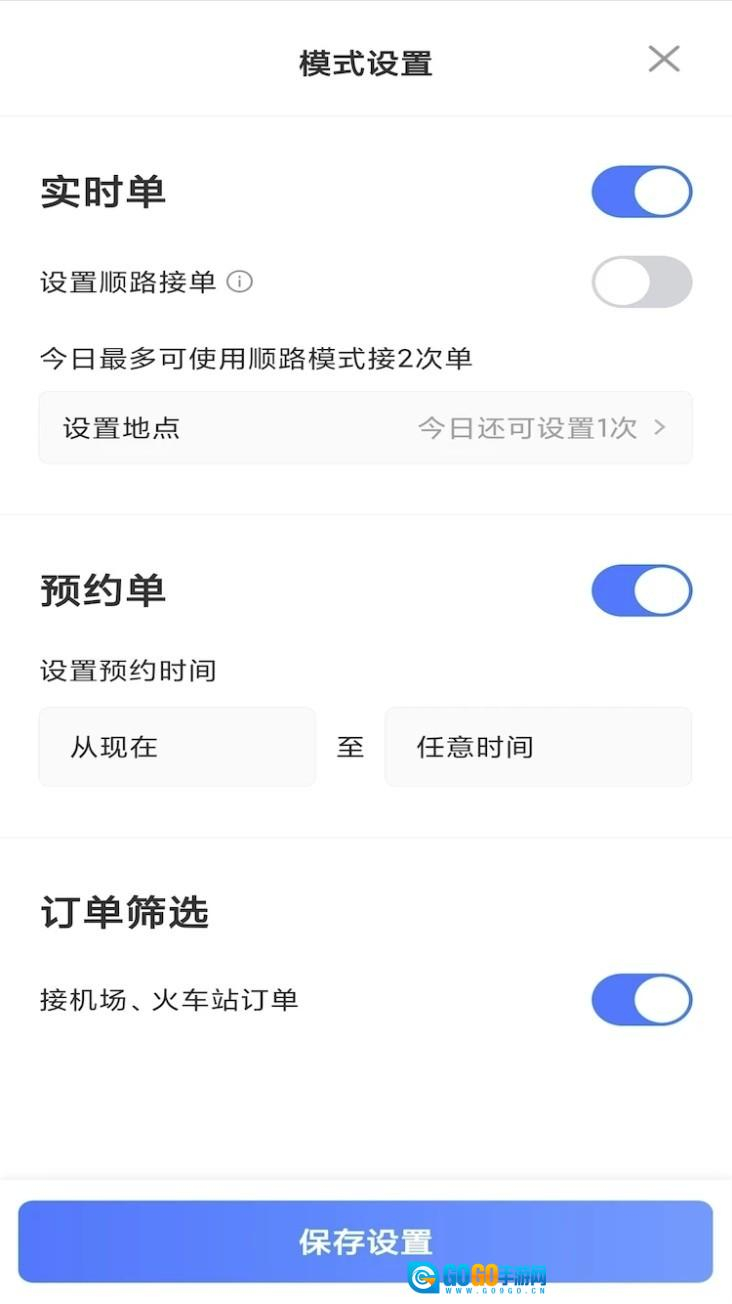Toggle off 接机场、火车站订单
Screen dimensions: 732x1304
[641, 1000]
